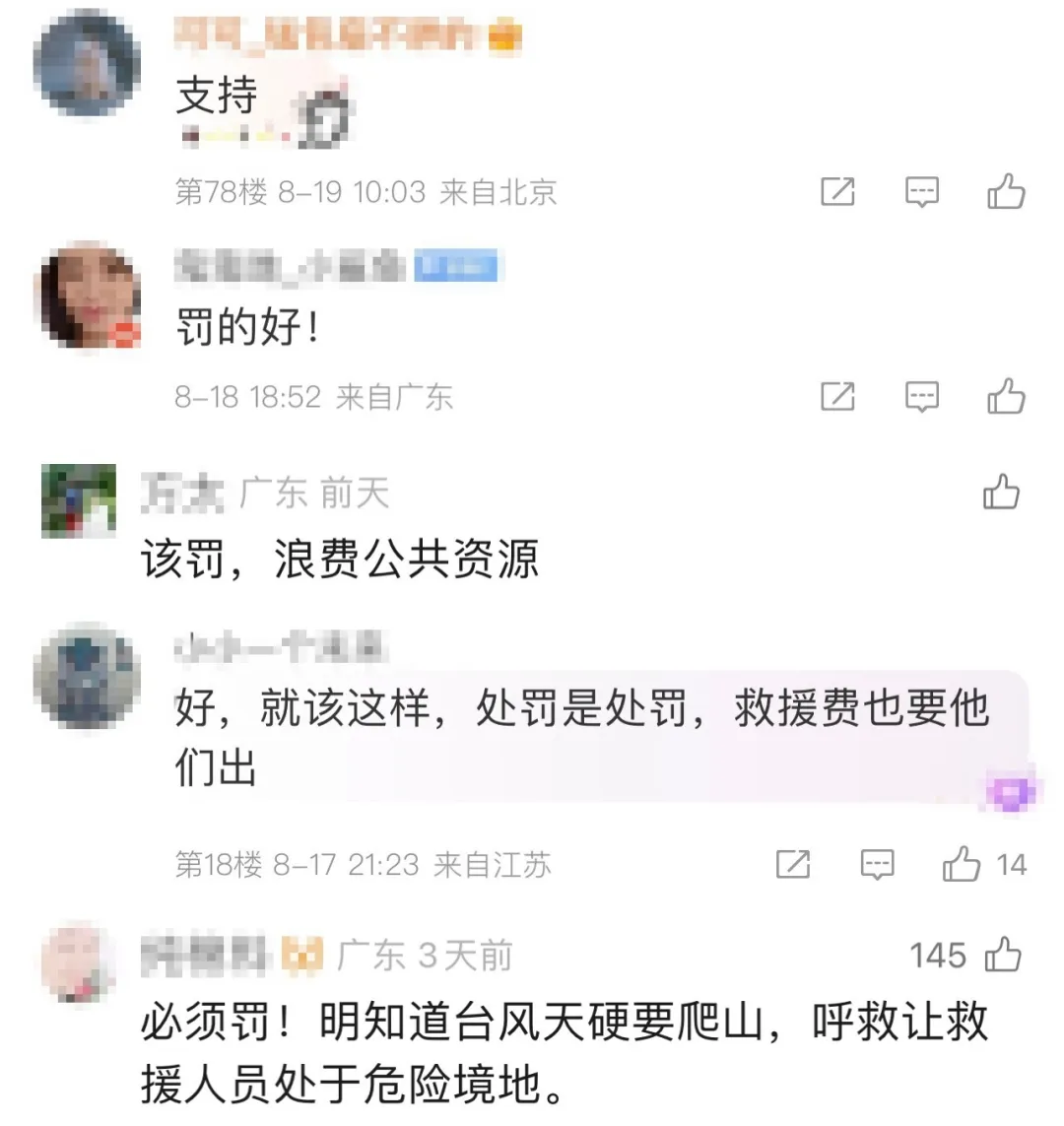The height and width of the screenshot is (1126, 1064).
Task: Click the comment bubble icon below "支持"
Action: [921, 192]
